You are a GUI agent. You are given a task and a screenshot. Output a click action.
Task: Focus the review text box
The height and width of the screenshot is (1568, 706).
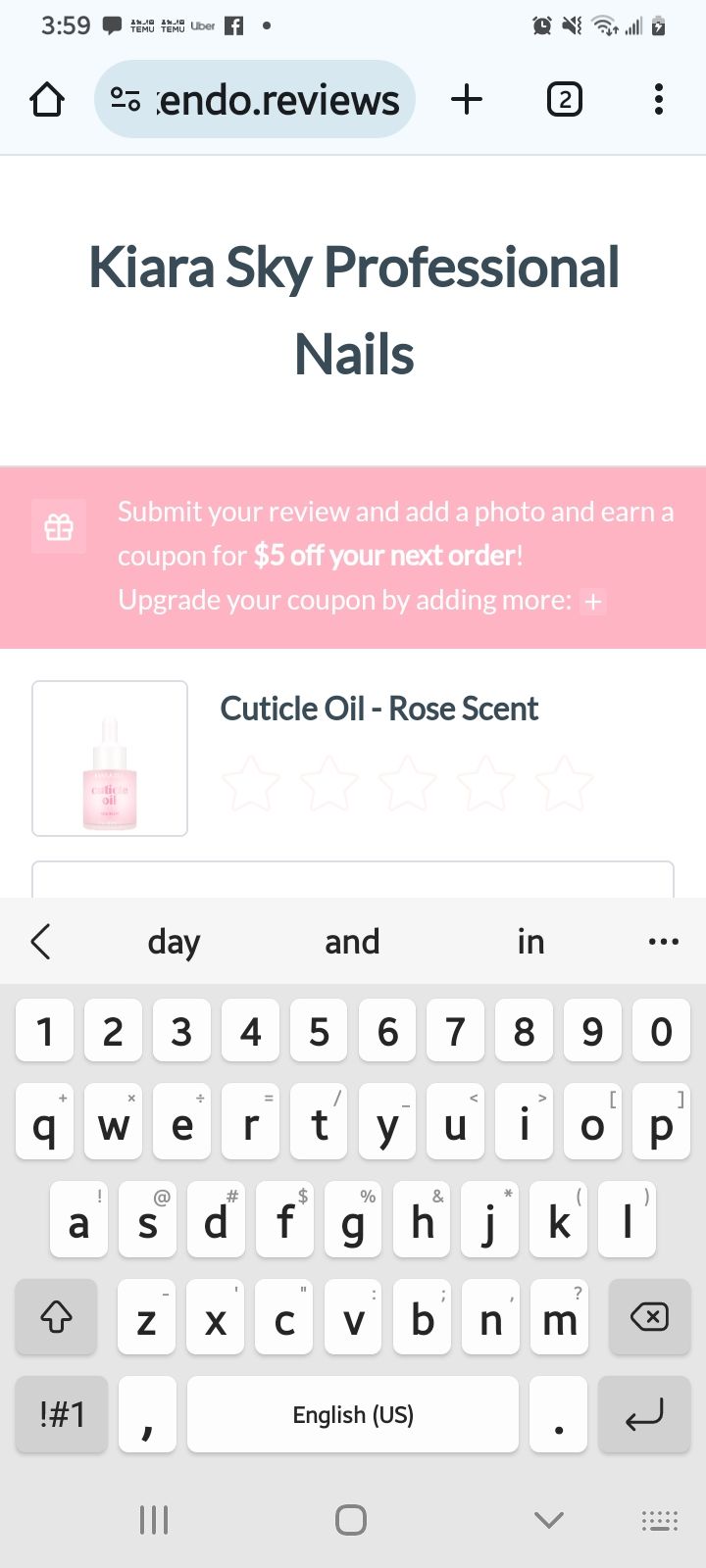(353, 879)
